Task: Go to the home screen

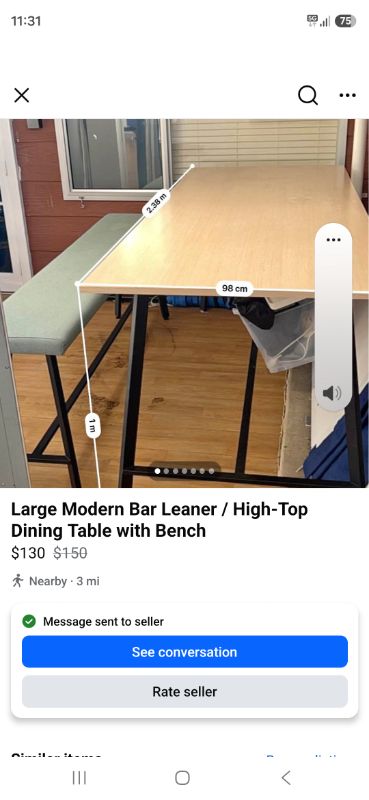Action: pyautogui.click(x=182, y=778)
